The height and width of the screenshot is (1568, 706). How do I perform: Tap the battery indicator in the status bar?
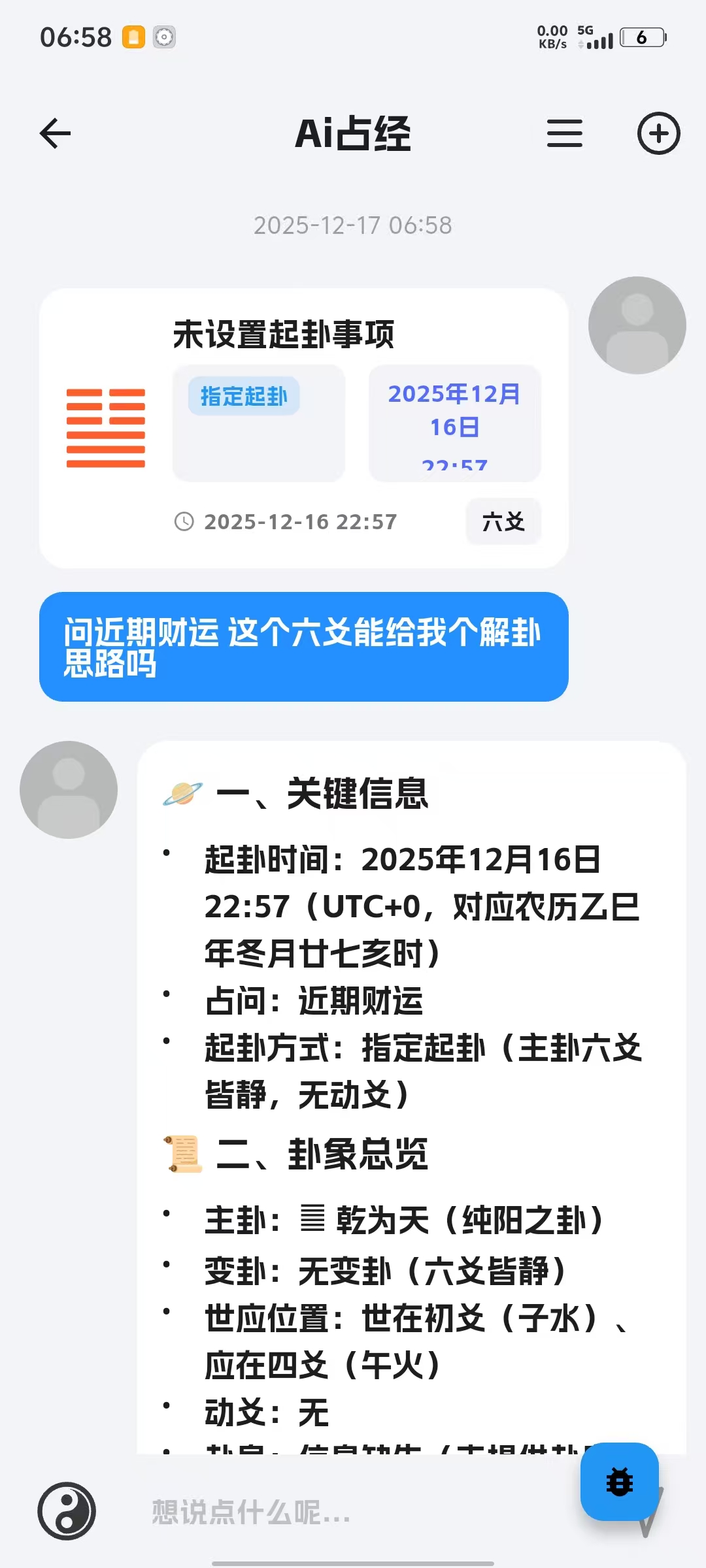pyautogui.click(x=645, y=38)
